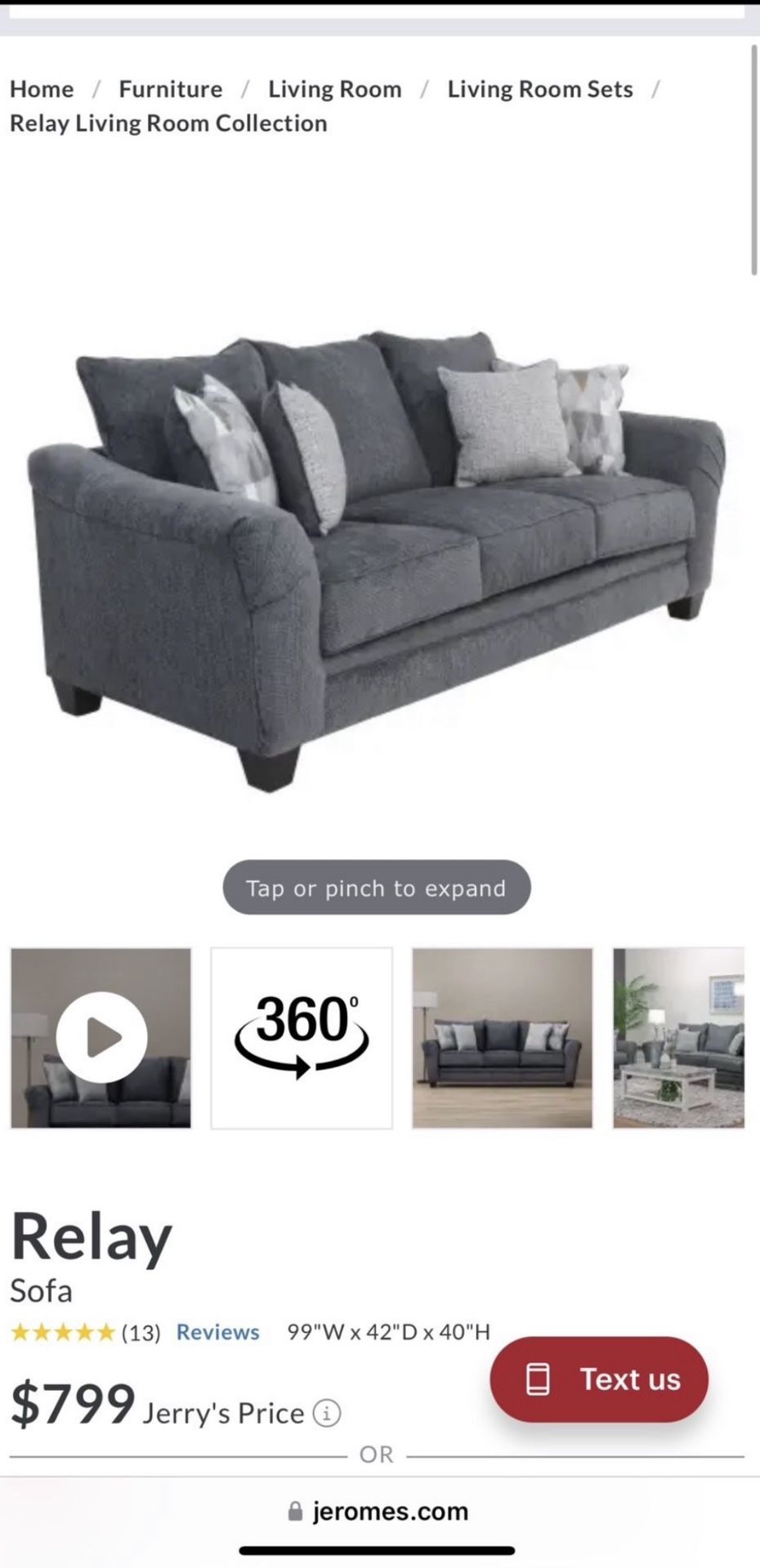The width and height of the screenshot is (760, 1568).
Task: Open the Furniture breadcrumb link
Action: pyautogui.click(x=171, y=89)
